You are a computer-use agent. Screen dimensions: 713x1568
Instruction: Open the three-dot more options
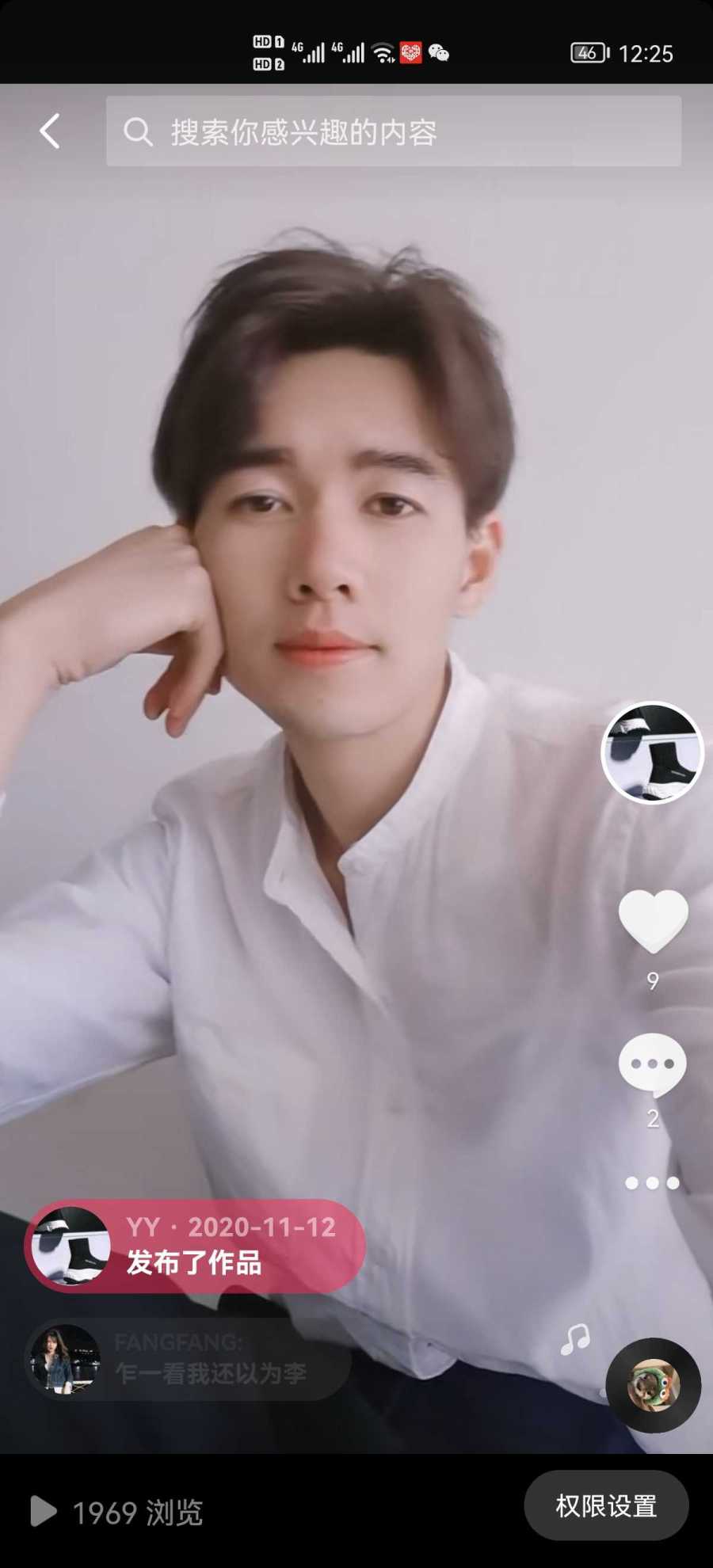tap(653, 1183)
